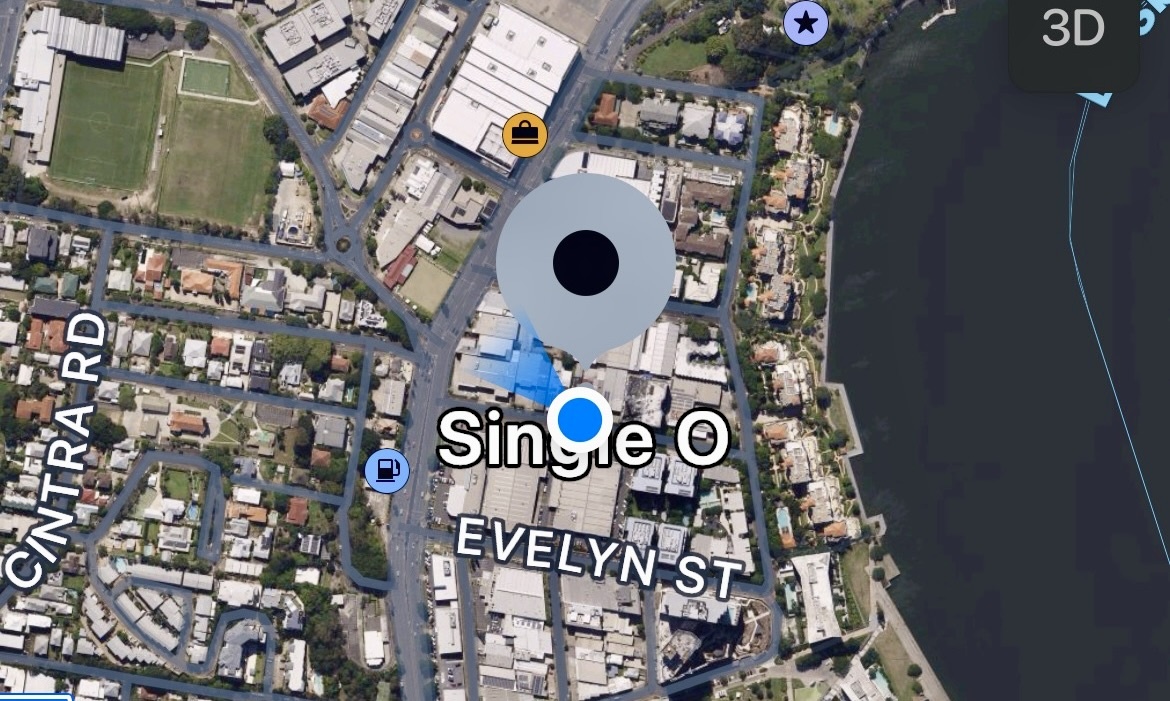The image size is (1170, 701).
Task: Open the starred favorite place marker
Action: point(806,22)
